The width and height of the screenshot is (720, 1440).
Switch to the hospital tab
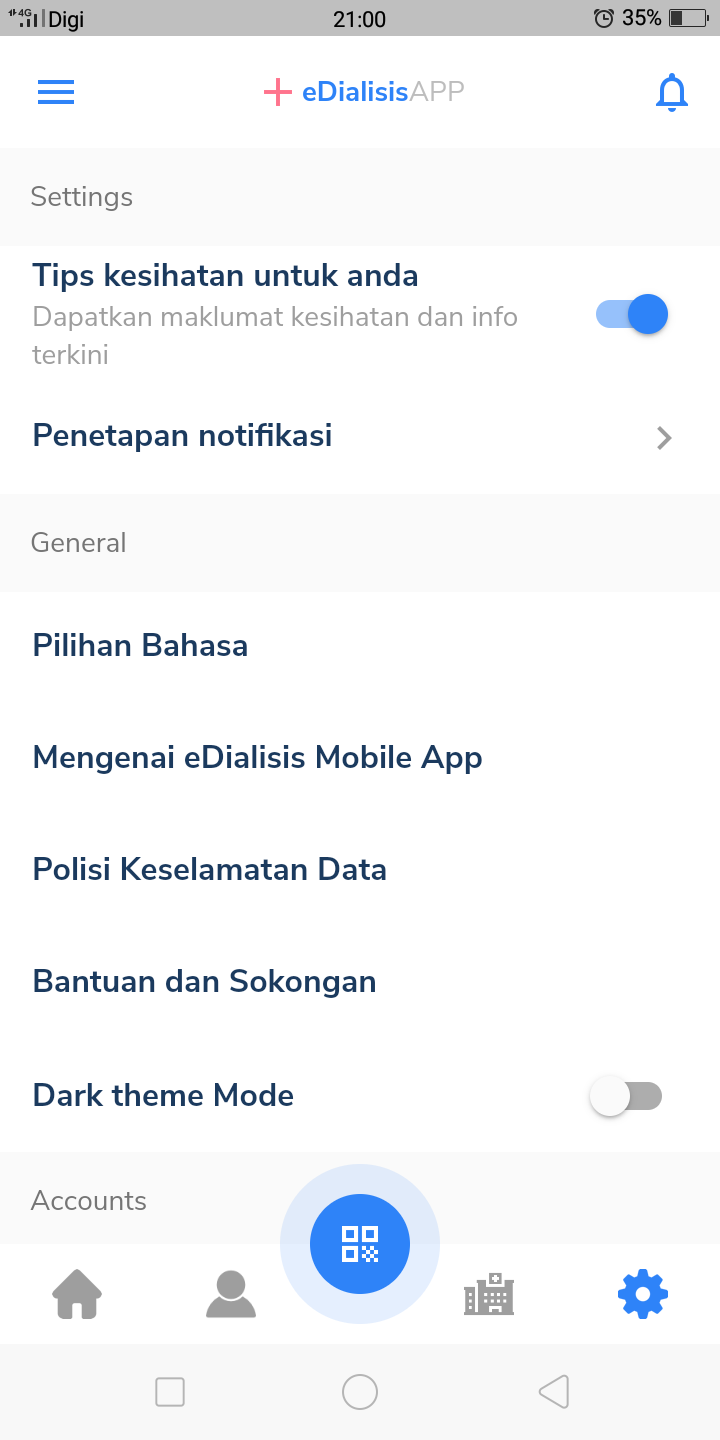[489, 1294]
